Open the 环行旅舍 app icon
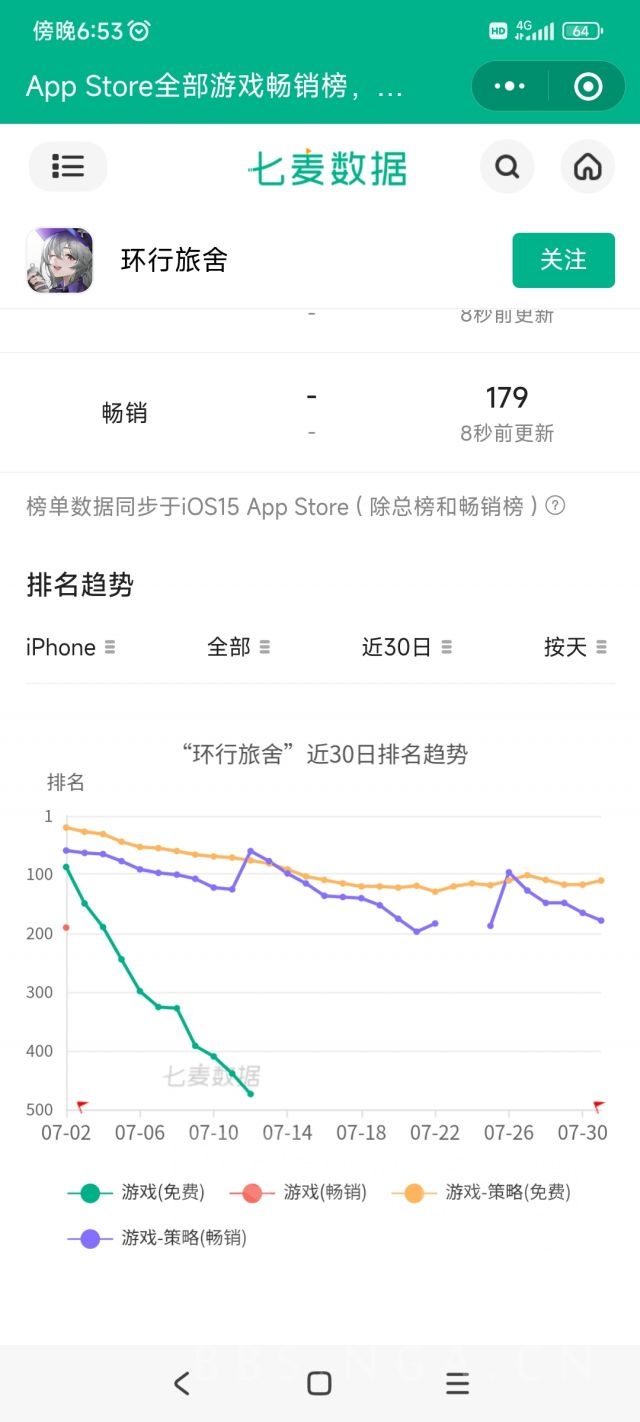This screenshot has width=640, height=1422. tap(59, 260)
